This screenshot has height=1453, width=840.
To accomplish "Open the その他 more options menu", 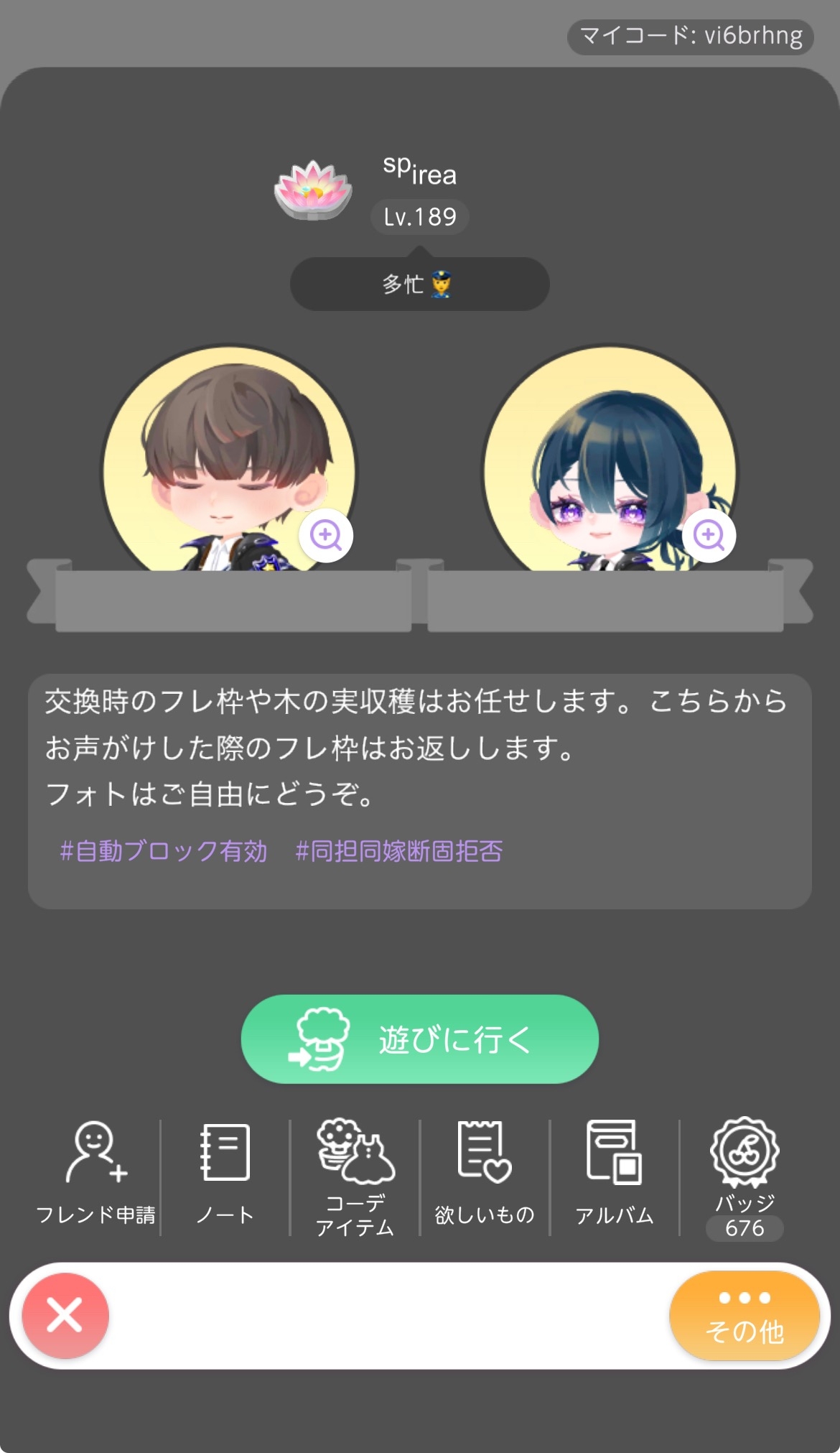I will (744, 1315).
